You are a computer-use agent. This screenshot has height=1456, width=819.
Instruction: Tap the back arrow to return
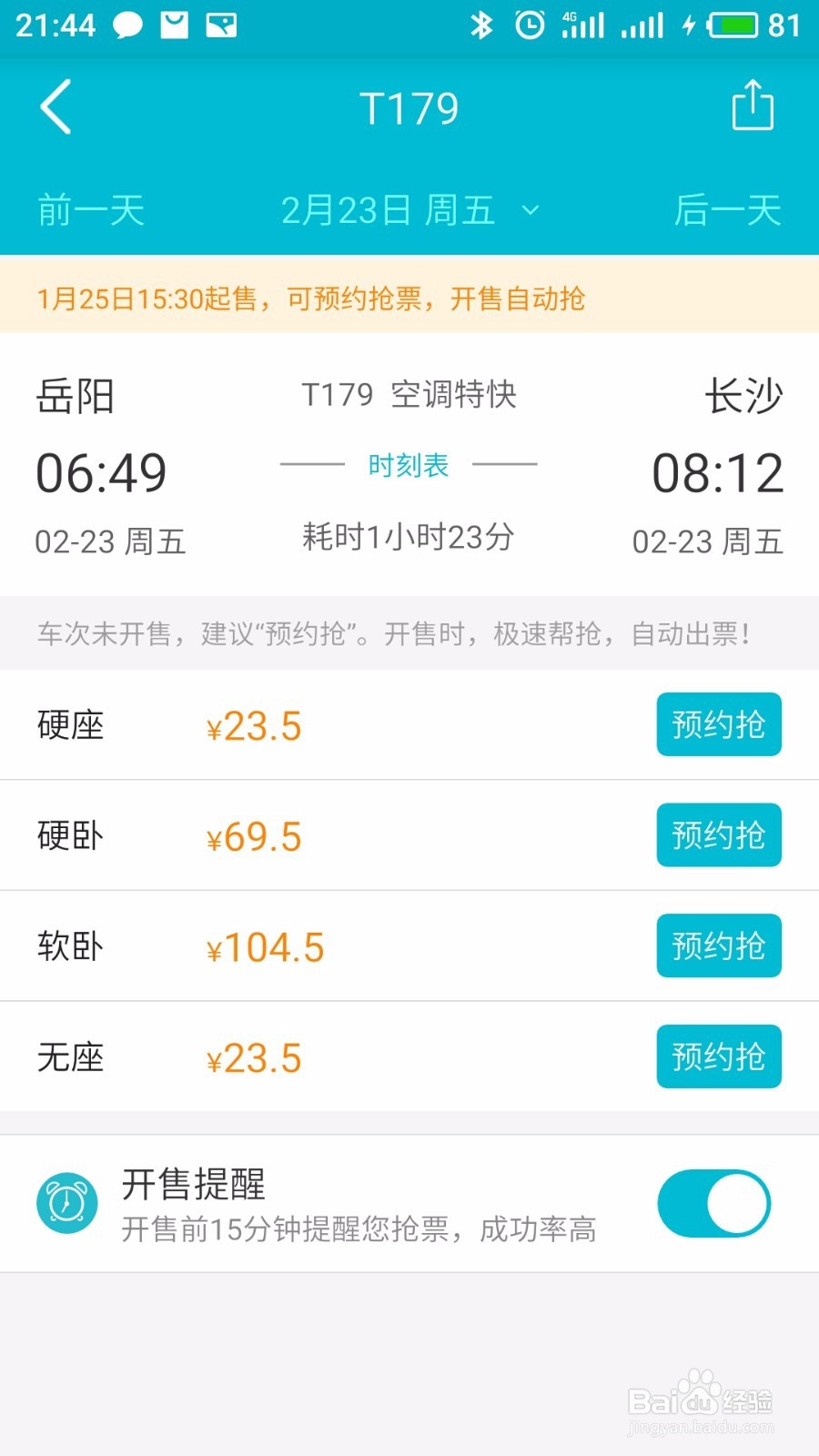point(56,106)
